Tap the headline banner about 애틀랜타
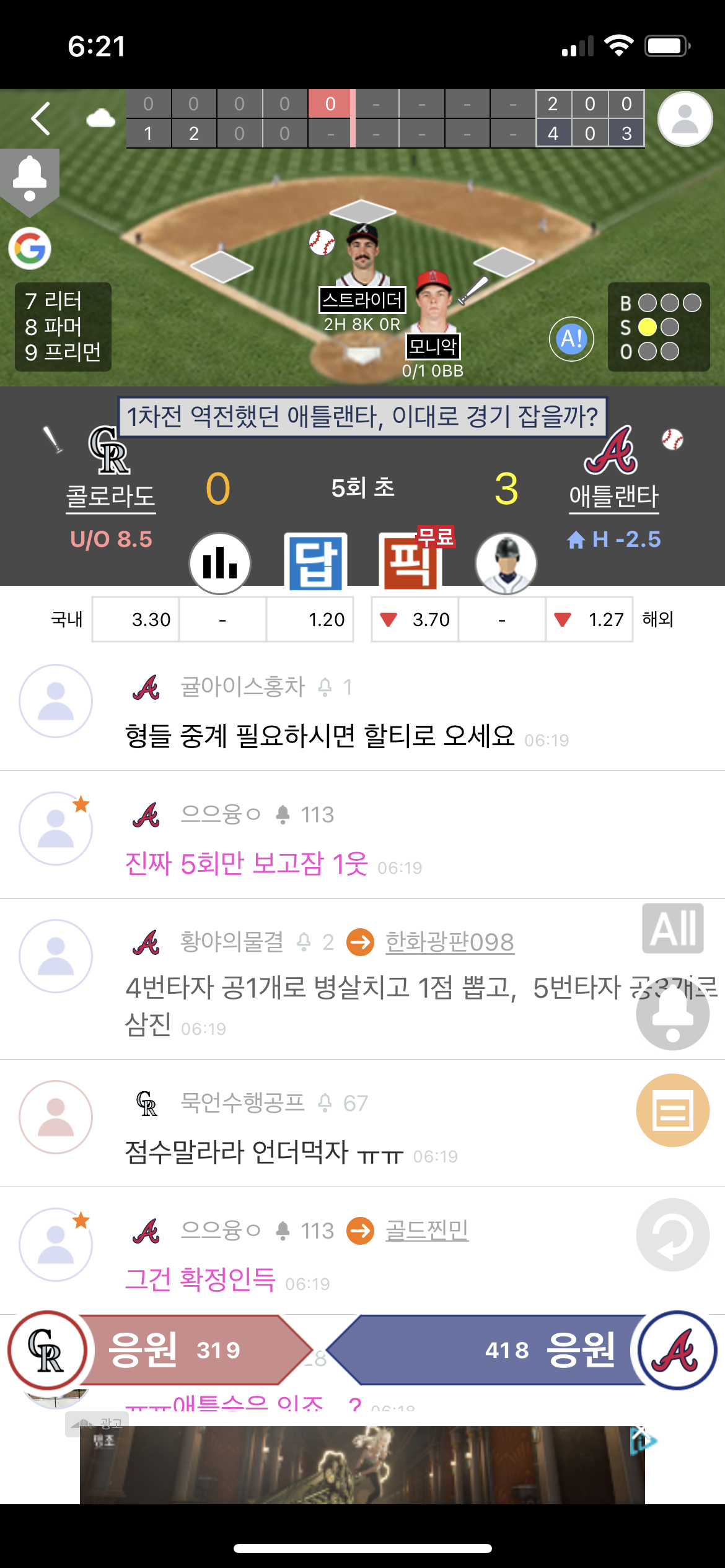This screenshot has height=1568, width=725. 362,416
